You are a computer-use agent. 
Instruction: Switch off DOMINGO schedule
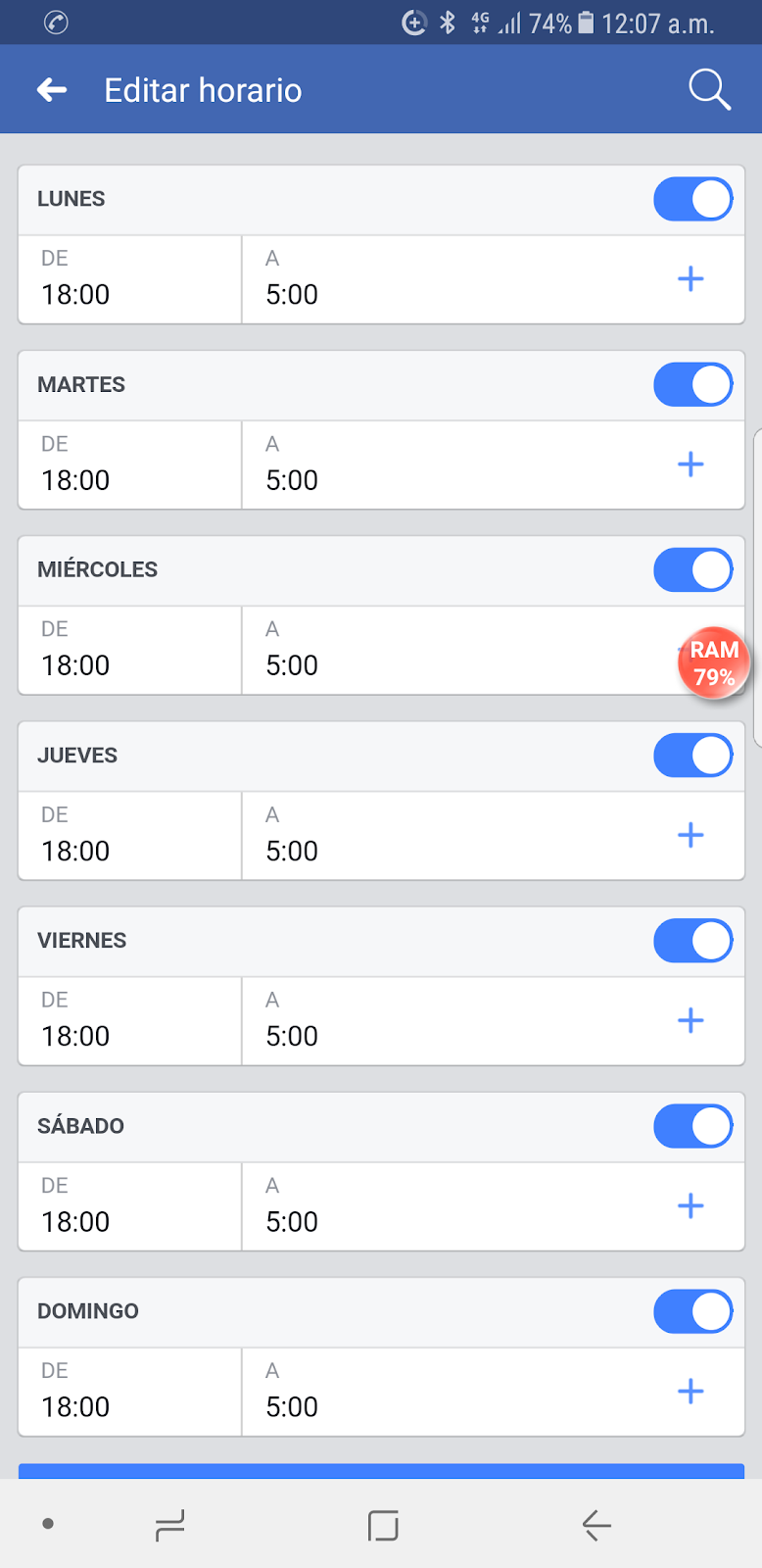(x=692, y=1311)
